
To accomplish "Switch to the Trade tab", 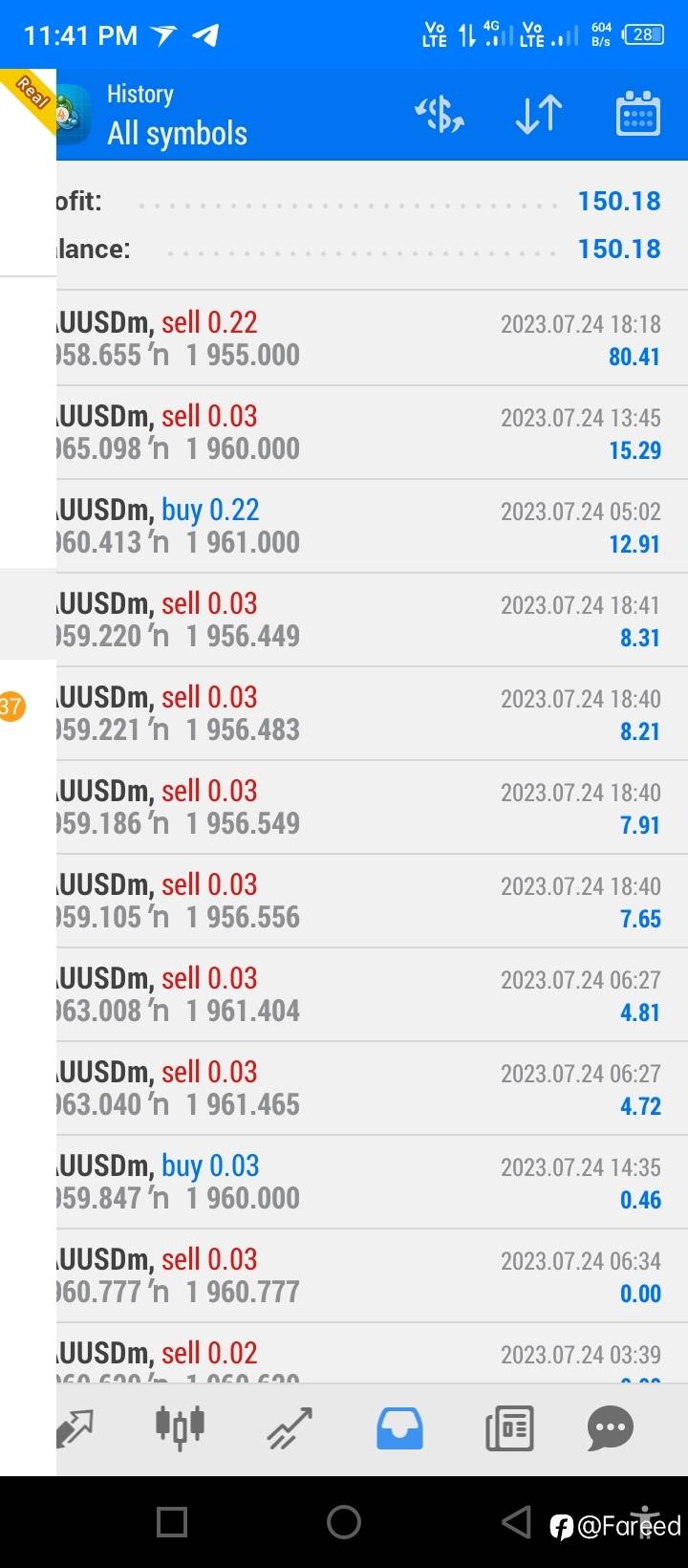I will point(290,1428).
